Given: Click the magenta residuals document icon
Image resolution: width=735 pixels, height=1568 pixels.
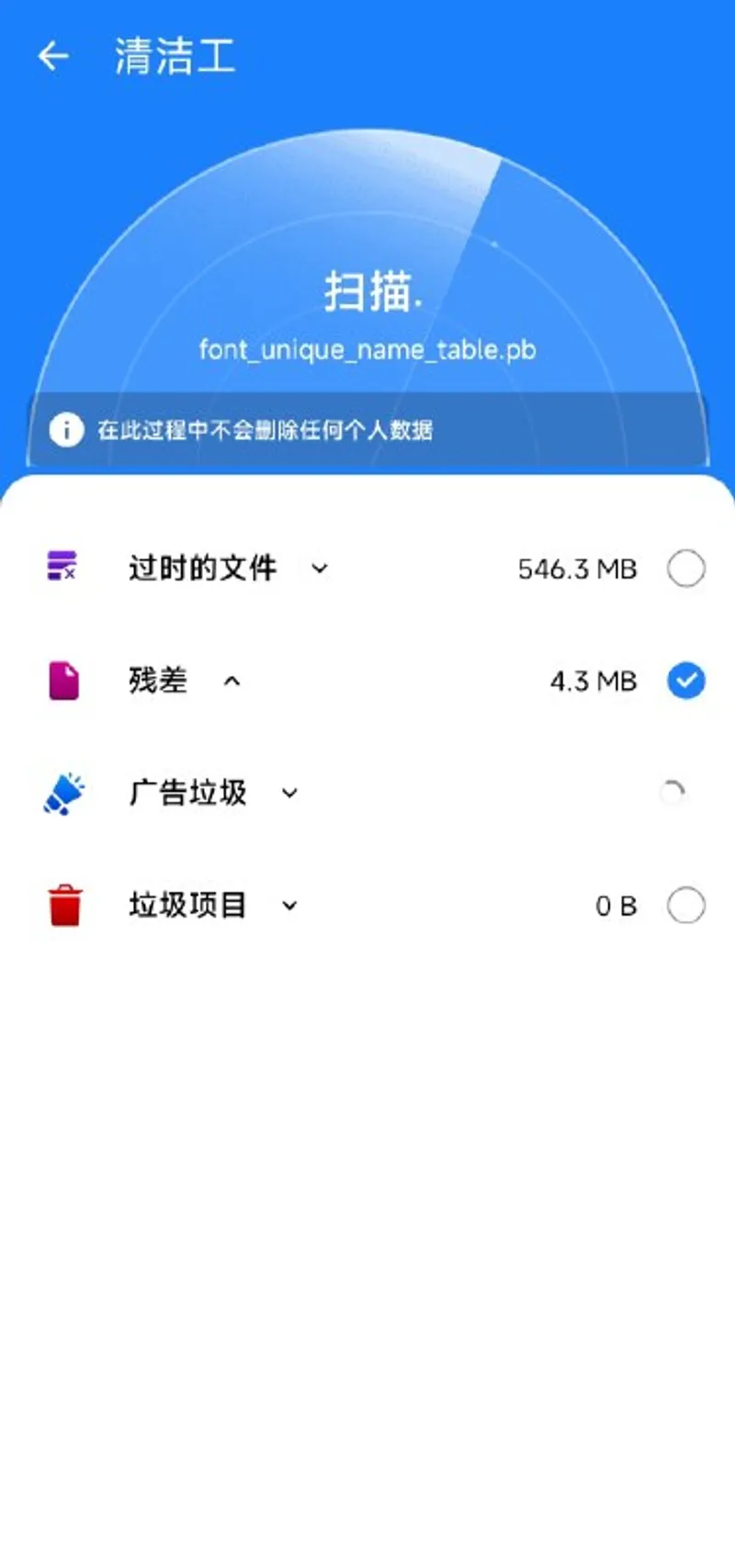Looking at the screenshot, I should 62,680.
